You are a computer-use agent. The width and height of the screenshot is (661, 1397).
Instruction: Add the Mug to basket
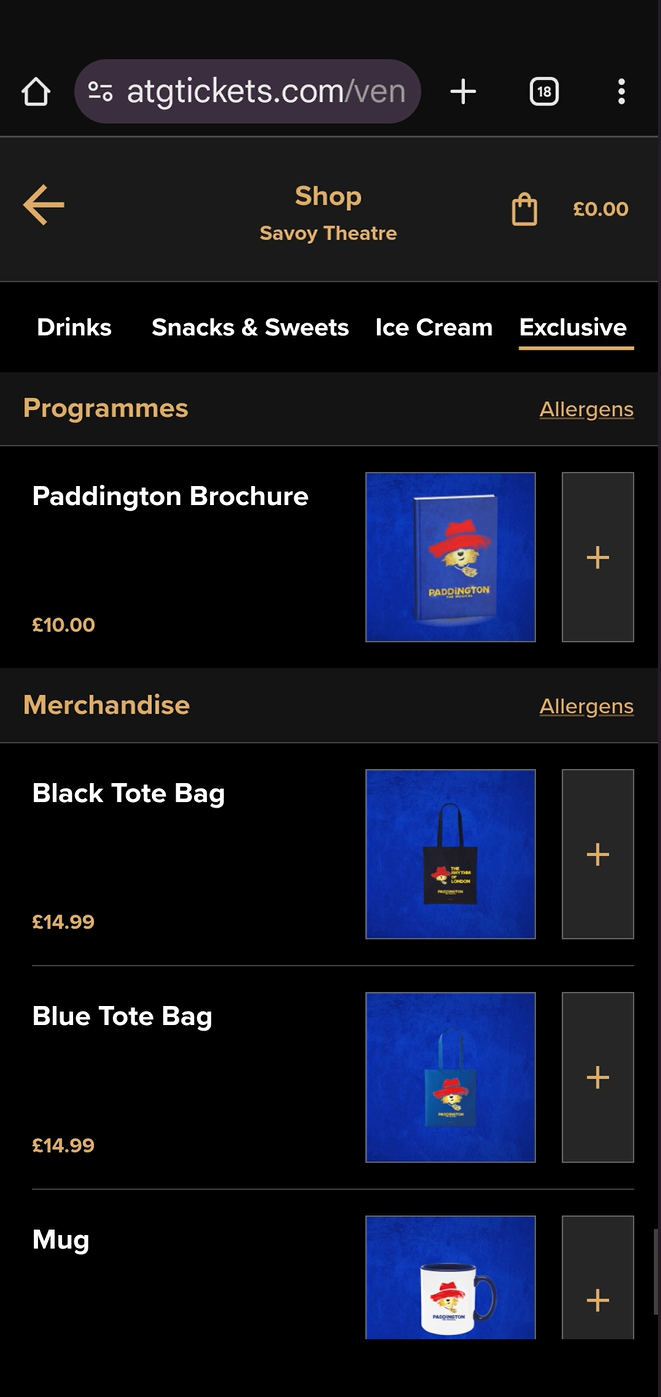(x=598, y=1299)
